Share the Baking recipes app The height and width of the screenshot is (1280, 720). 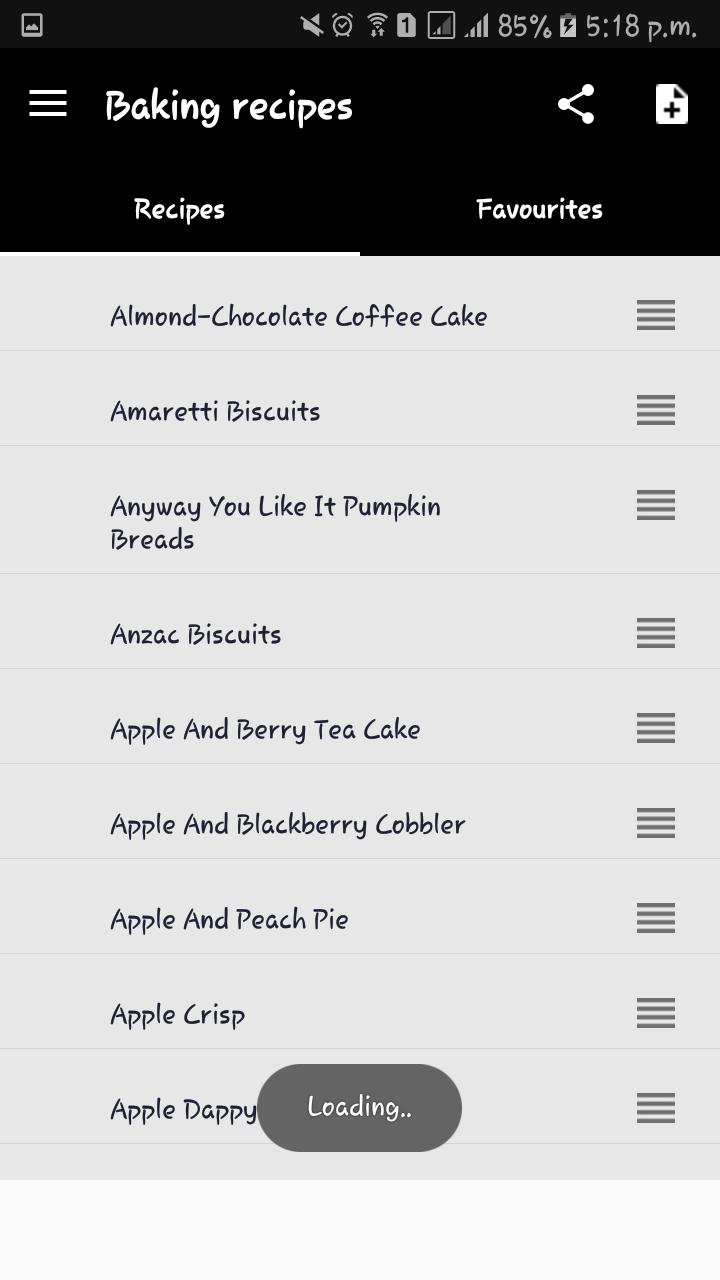point(576,104)
